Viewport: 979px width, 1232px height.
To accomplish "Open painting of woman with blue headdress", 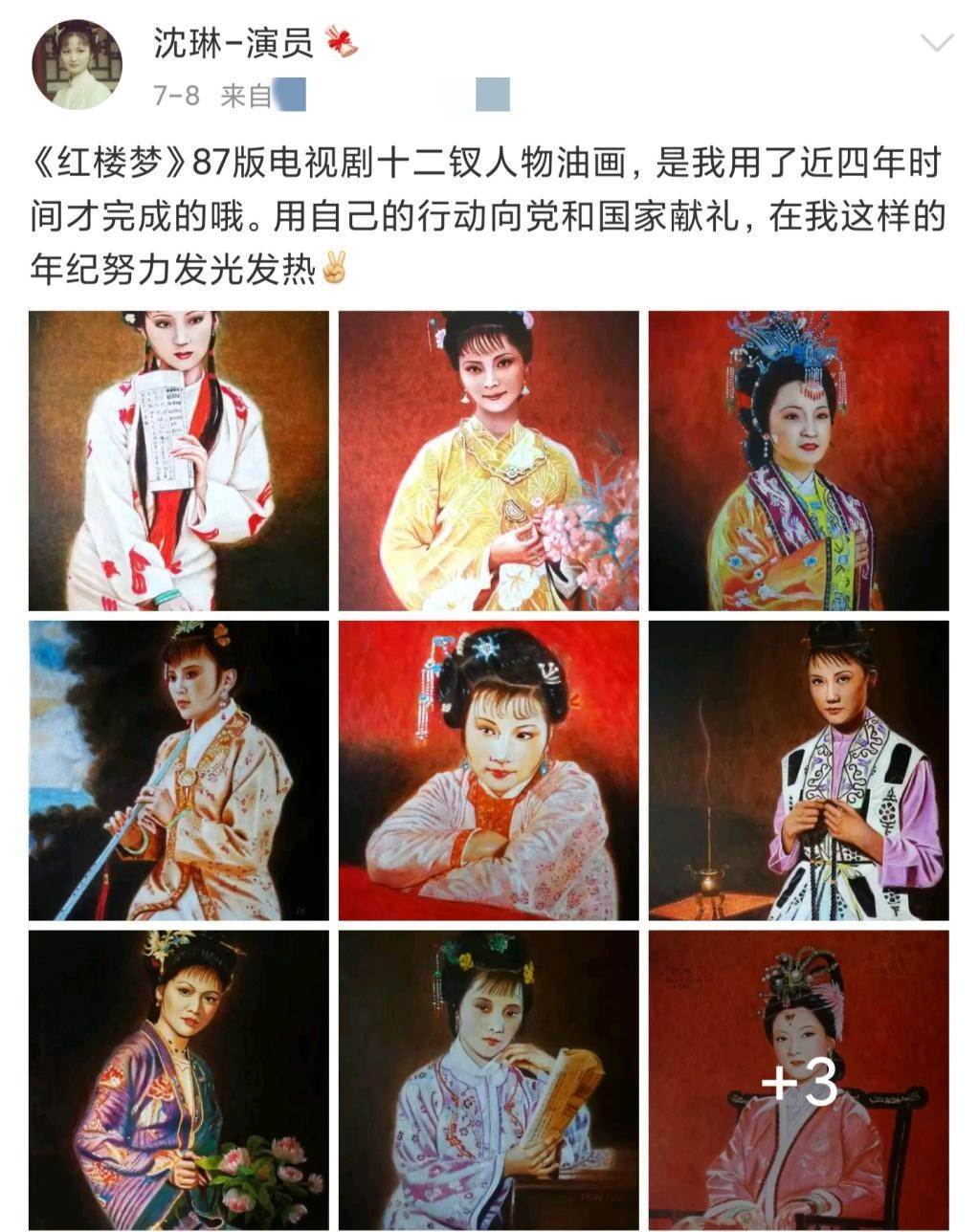I will pos(798,460).
